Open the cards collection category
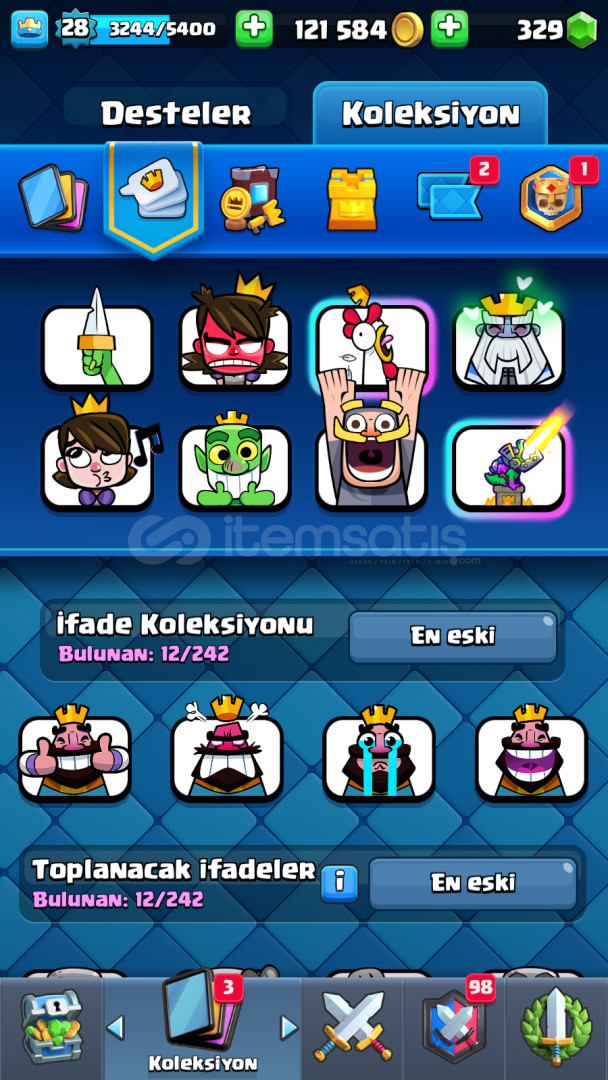 [x=53, y=200]
